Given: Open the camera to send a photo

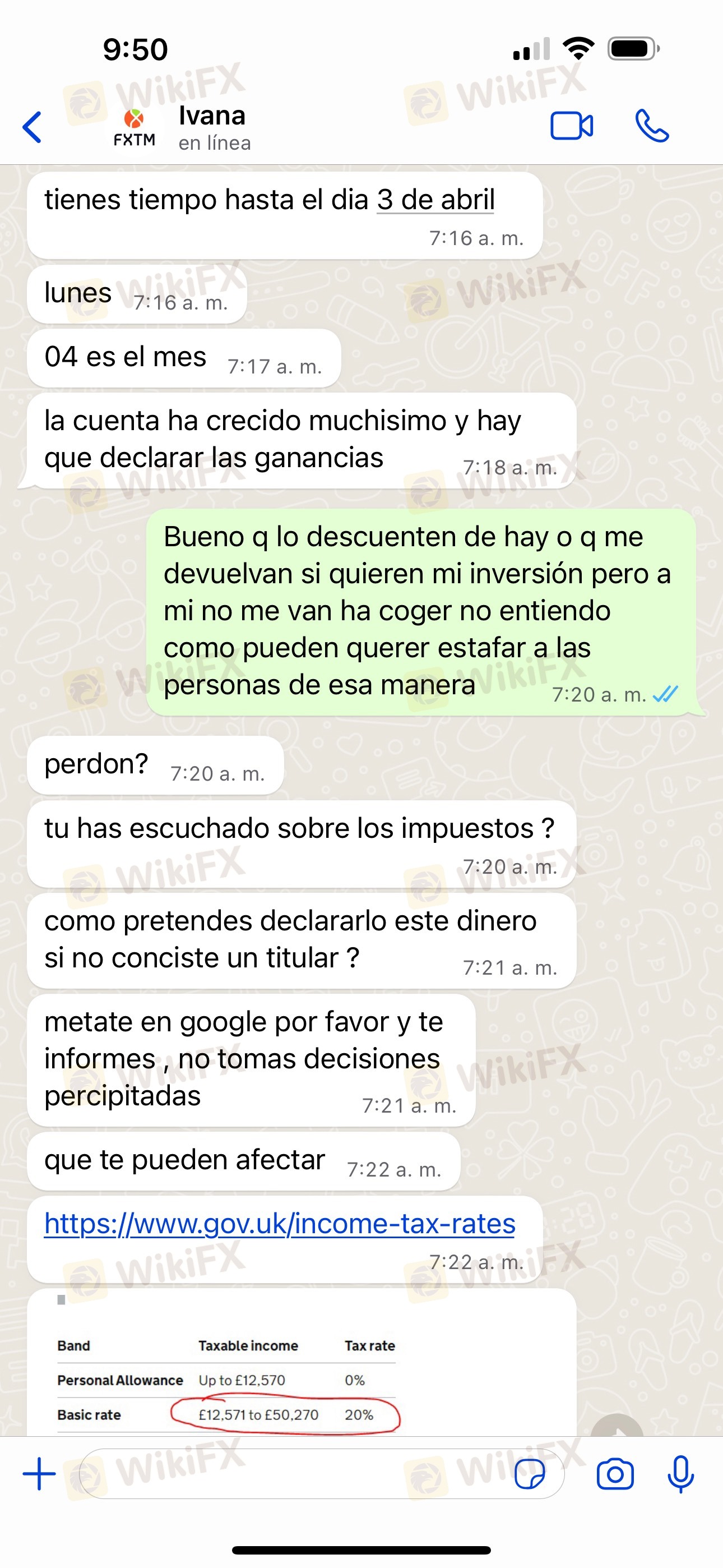Looking at the screenshot, I should [615, 1474].
